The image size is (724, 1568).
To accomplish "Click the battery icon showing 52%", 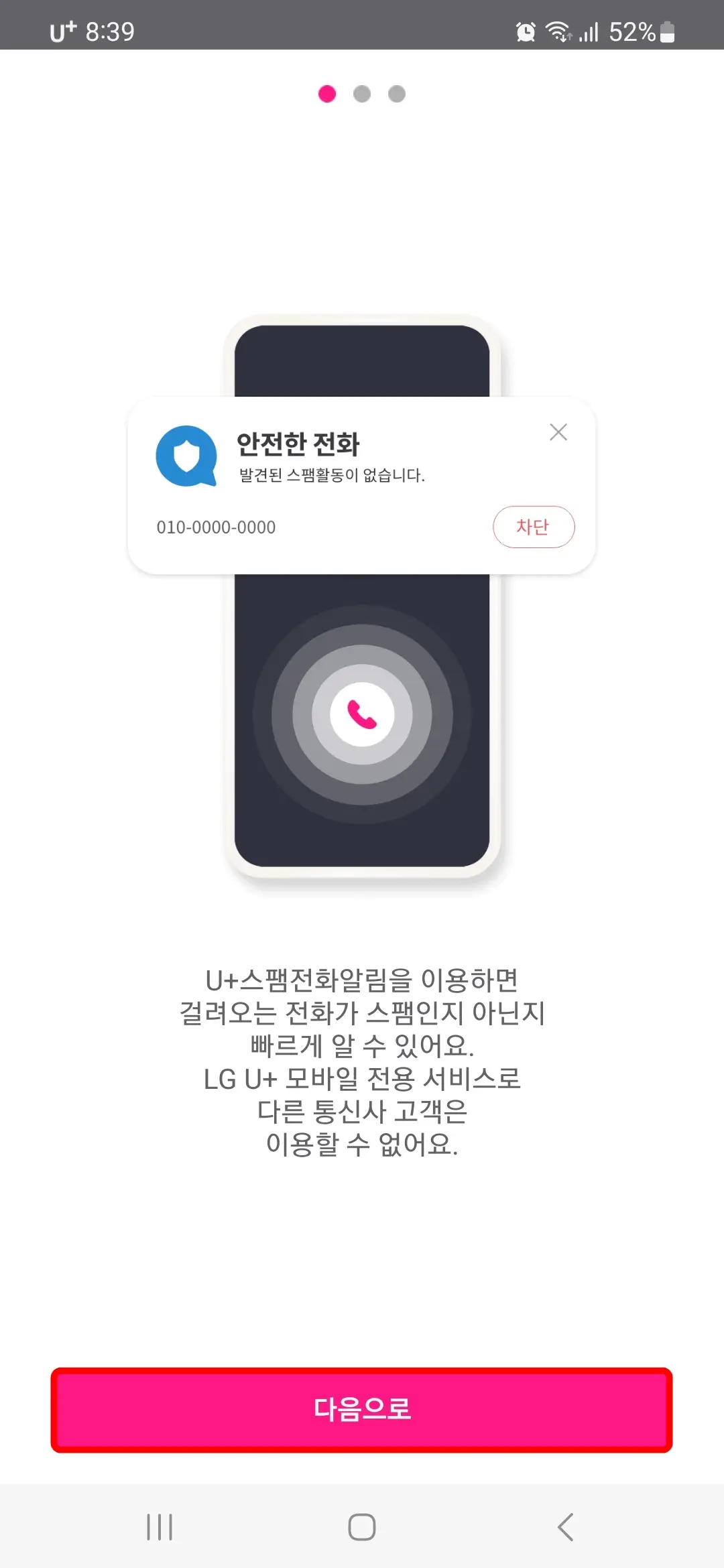I will 666,29.
